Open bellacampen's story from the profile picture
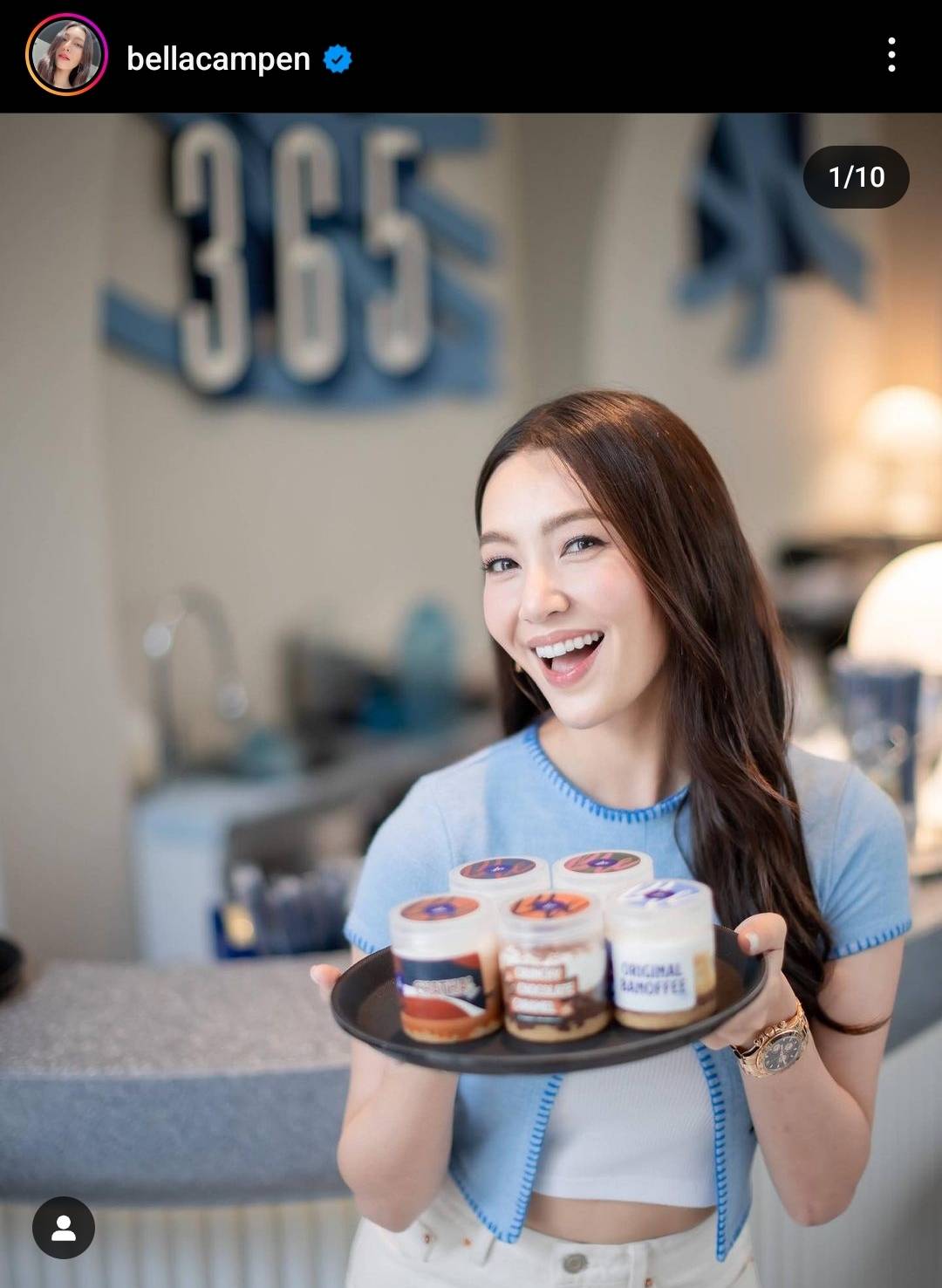 (66, 55)
